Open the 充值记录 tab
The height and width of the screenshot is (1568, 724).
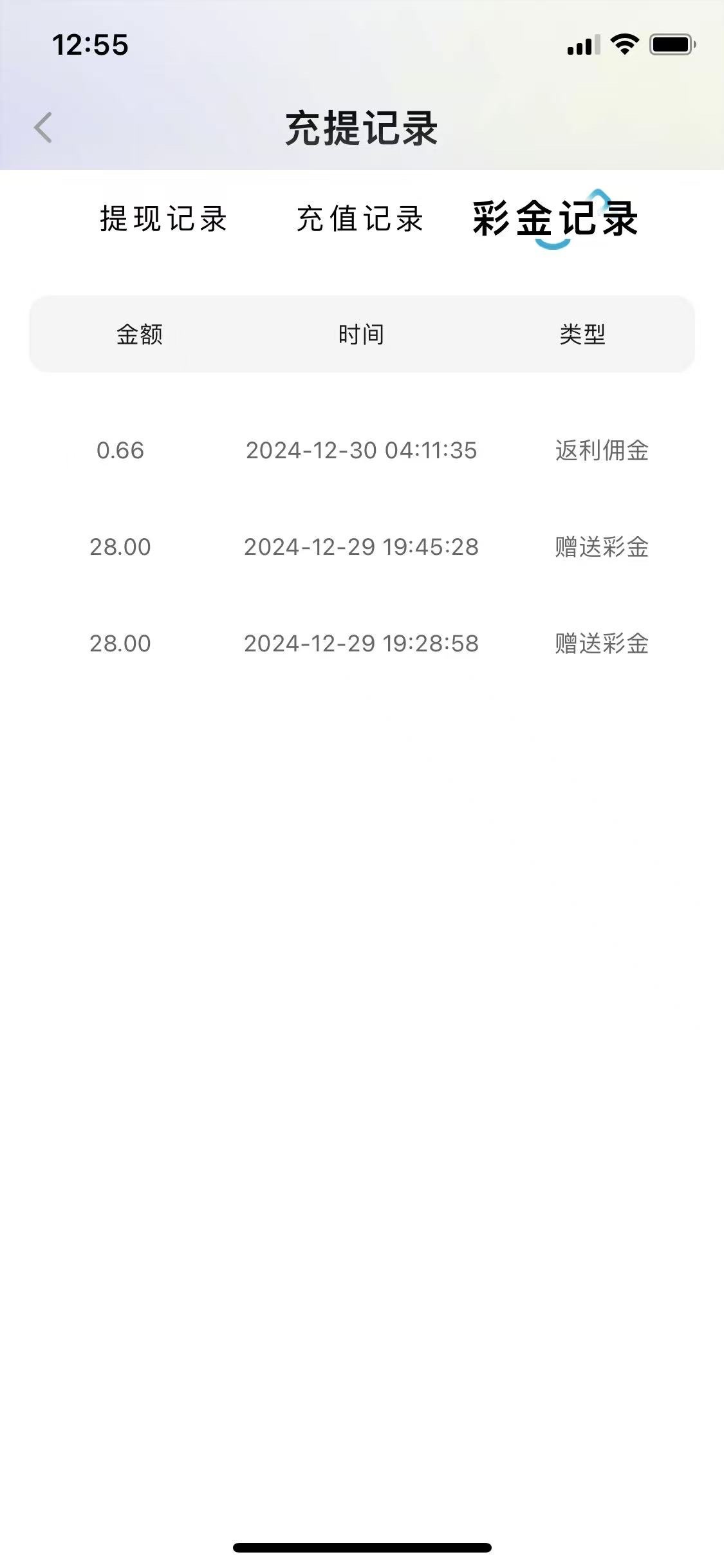point(360,219)
